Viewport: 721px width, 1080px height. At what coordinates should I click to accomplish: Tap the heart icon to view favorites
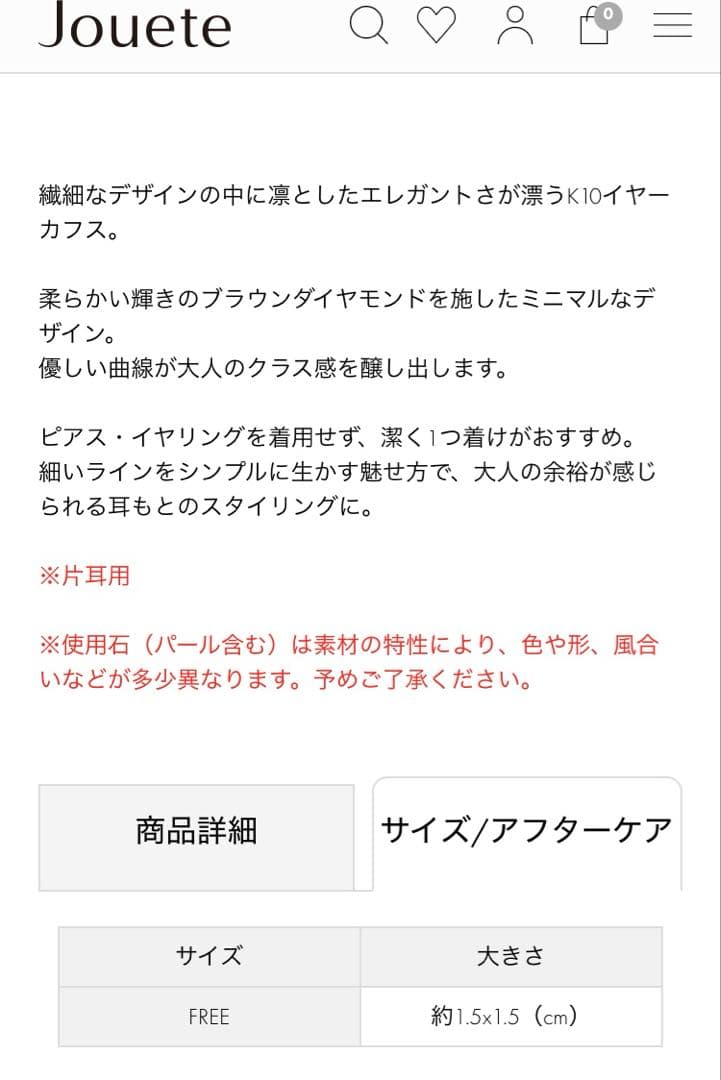[437, 23]
